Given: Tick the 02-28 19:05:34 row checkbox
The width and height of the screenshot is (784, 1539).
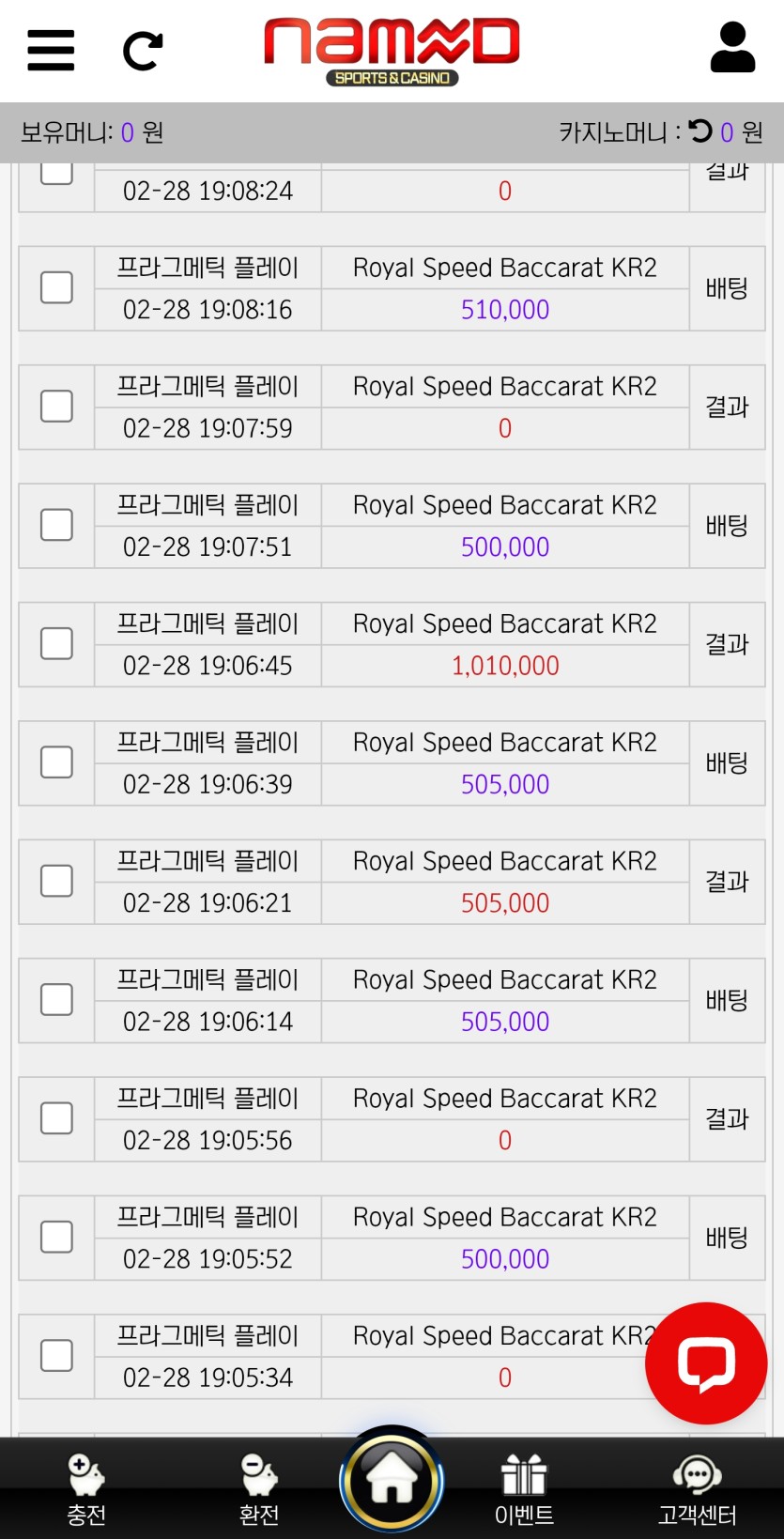Looking at the screenshot, I should tap(57, 1356).
